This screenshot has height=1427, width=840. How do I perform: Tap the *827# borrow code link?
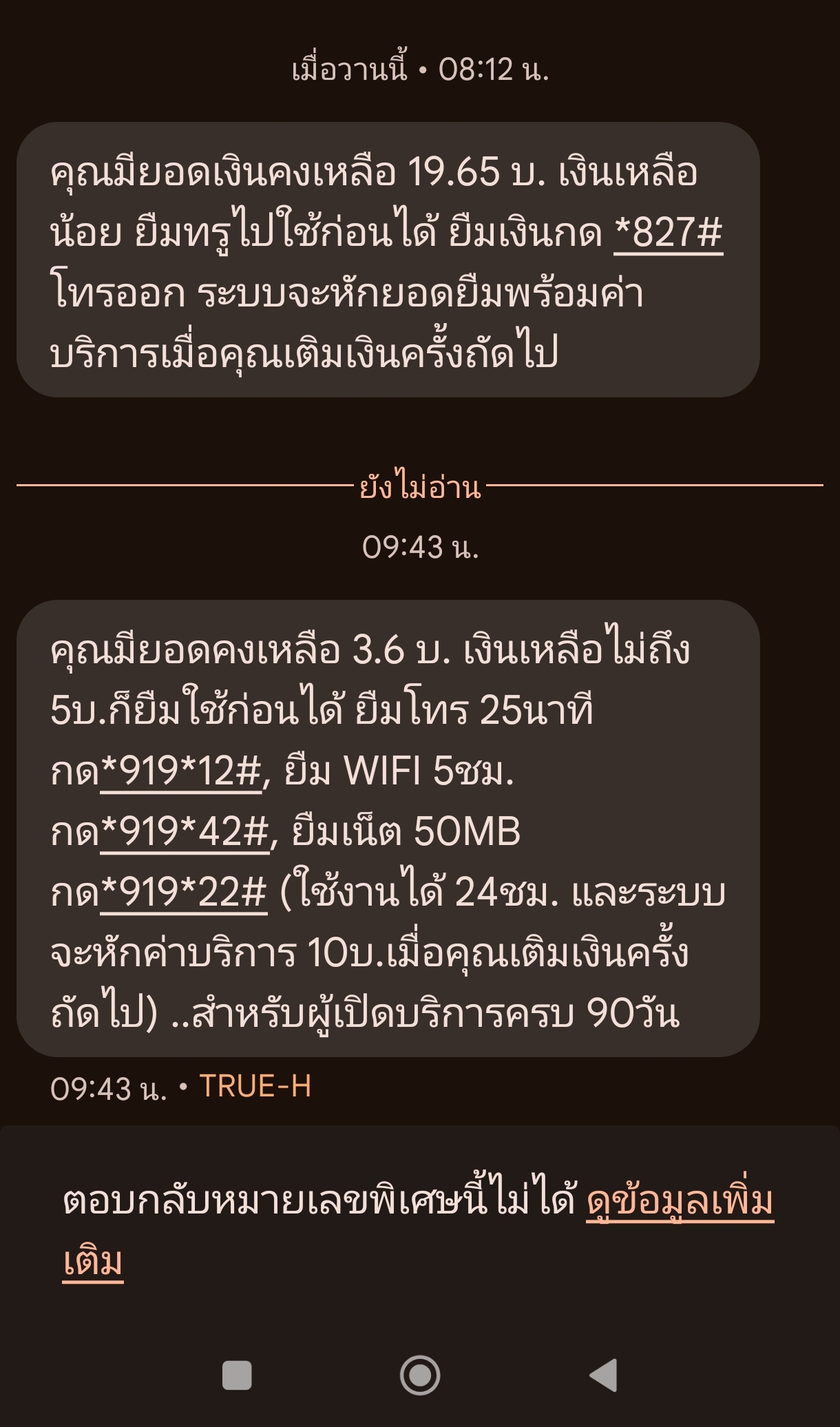[668, 232]
